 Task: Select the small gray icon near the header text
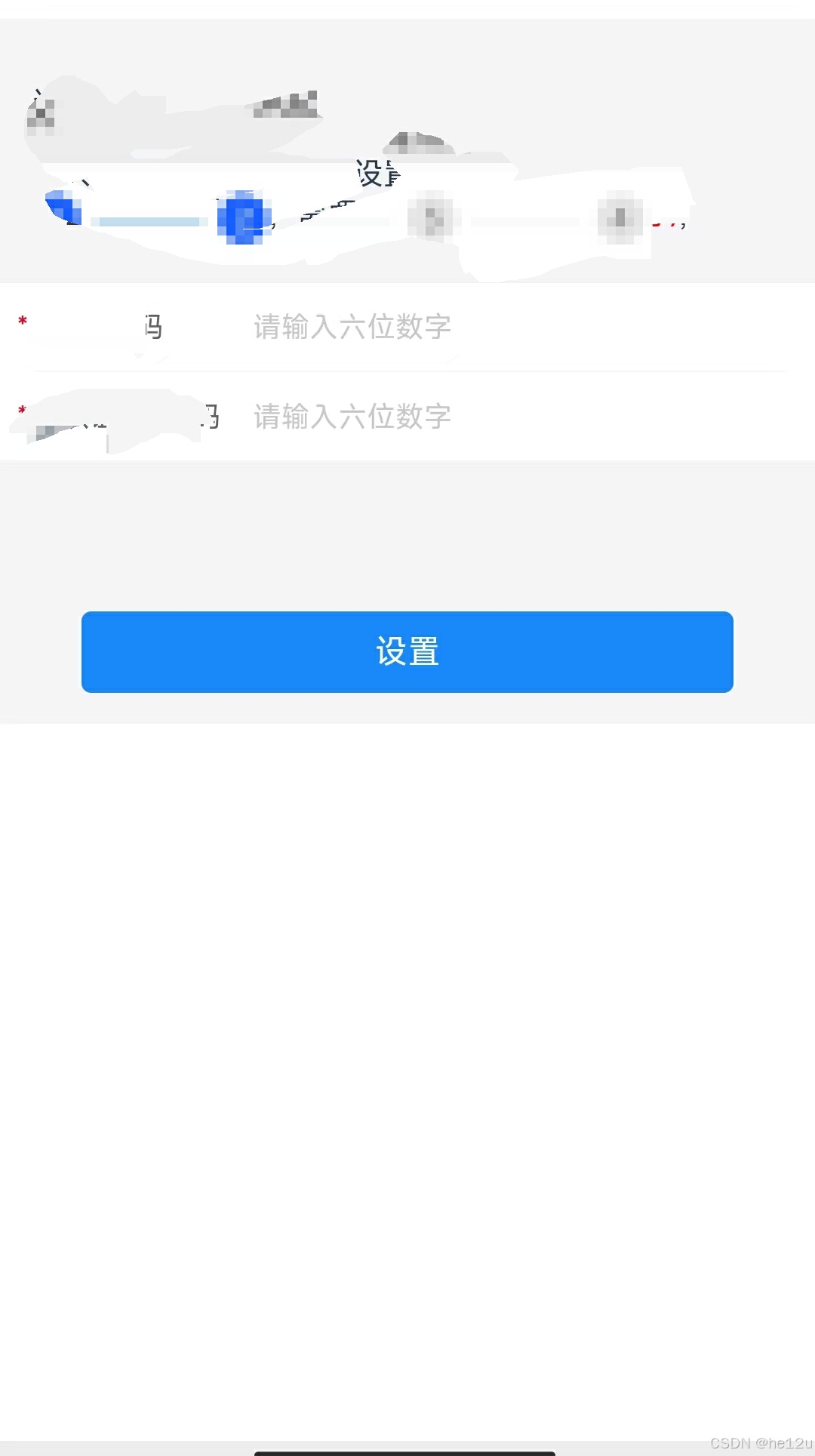419,143
